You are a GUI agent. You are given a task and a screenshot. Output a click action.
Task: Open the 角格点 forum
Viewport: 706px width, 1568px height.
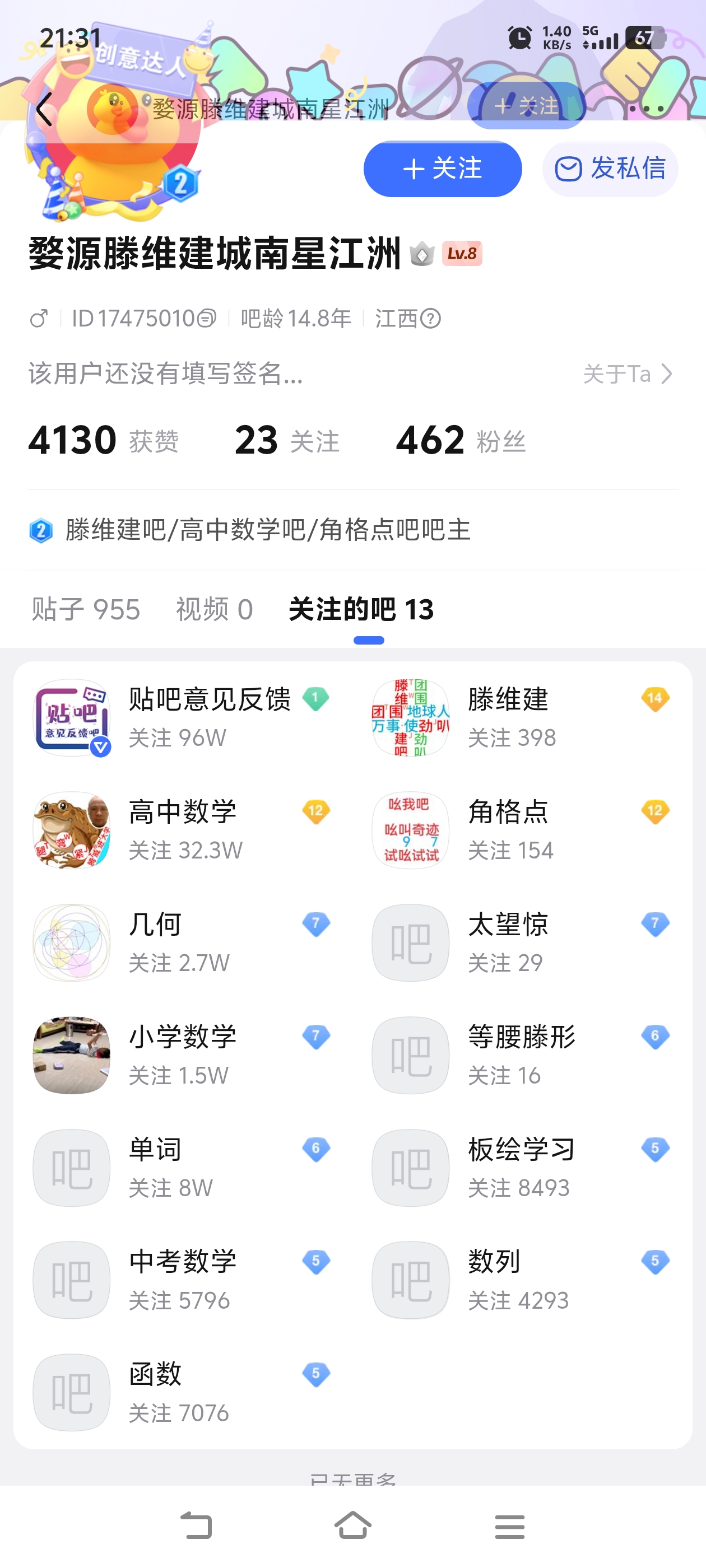pyautogui.click(x=521, y=830)
